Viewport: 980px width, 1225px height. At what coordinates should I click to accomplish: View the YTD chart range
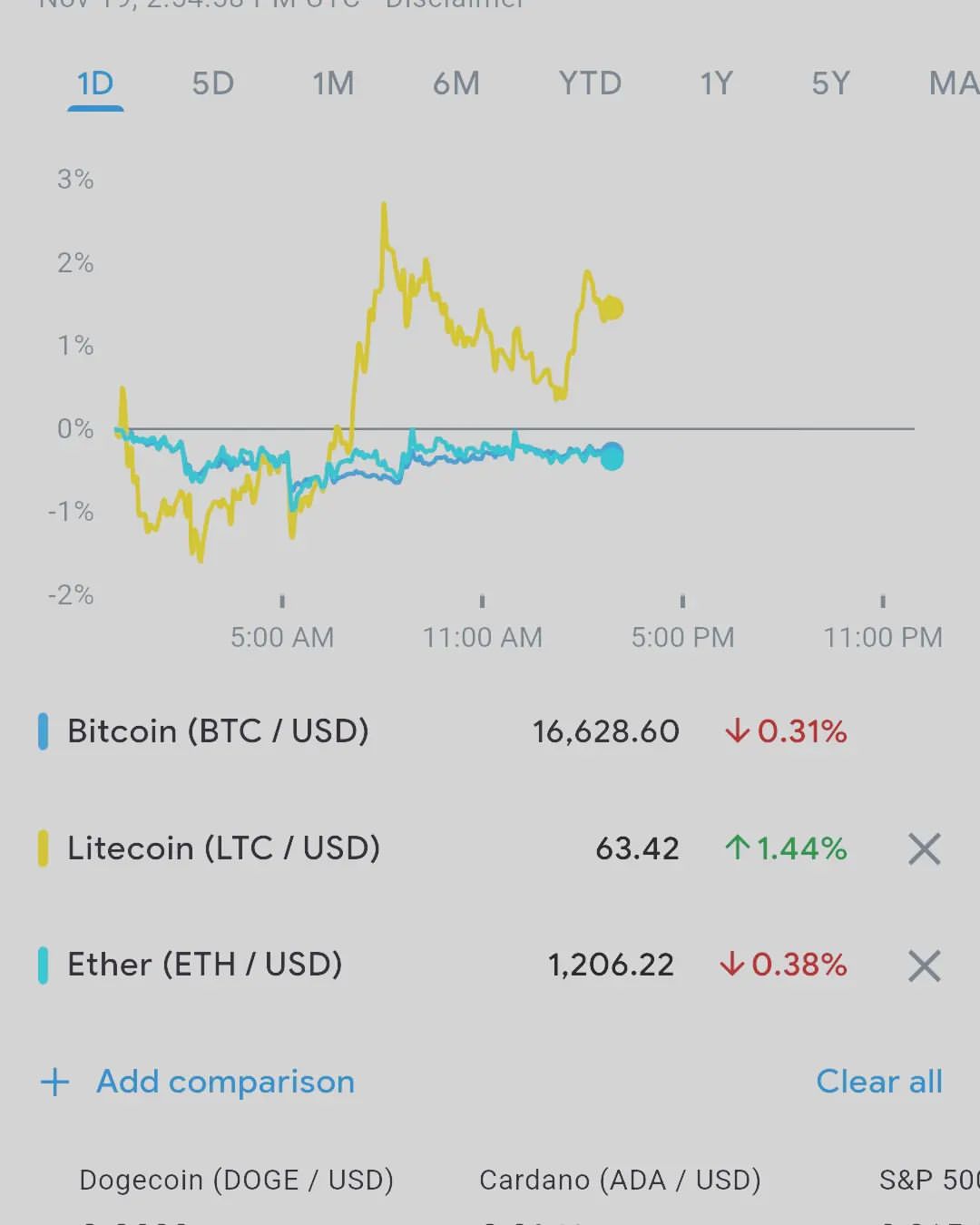point(590,84)
